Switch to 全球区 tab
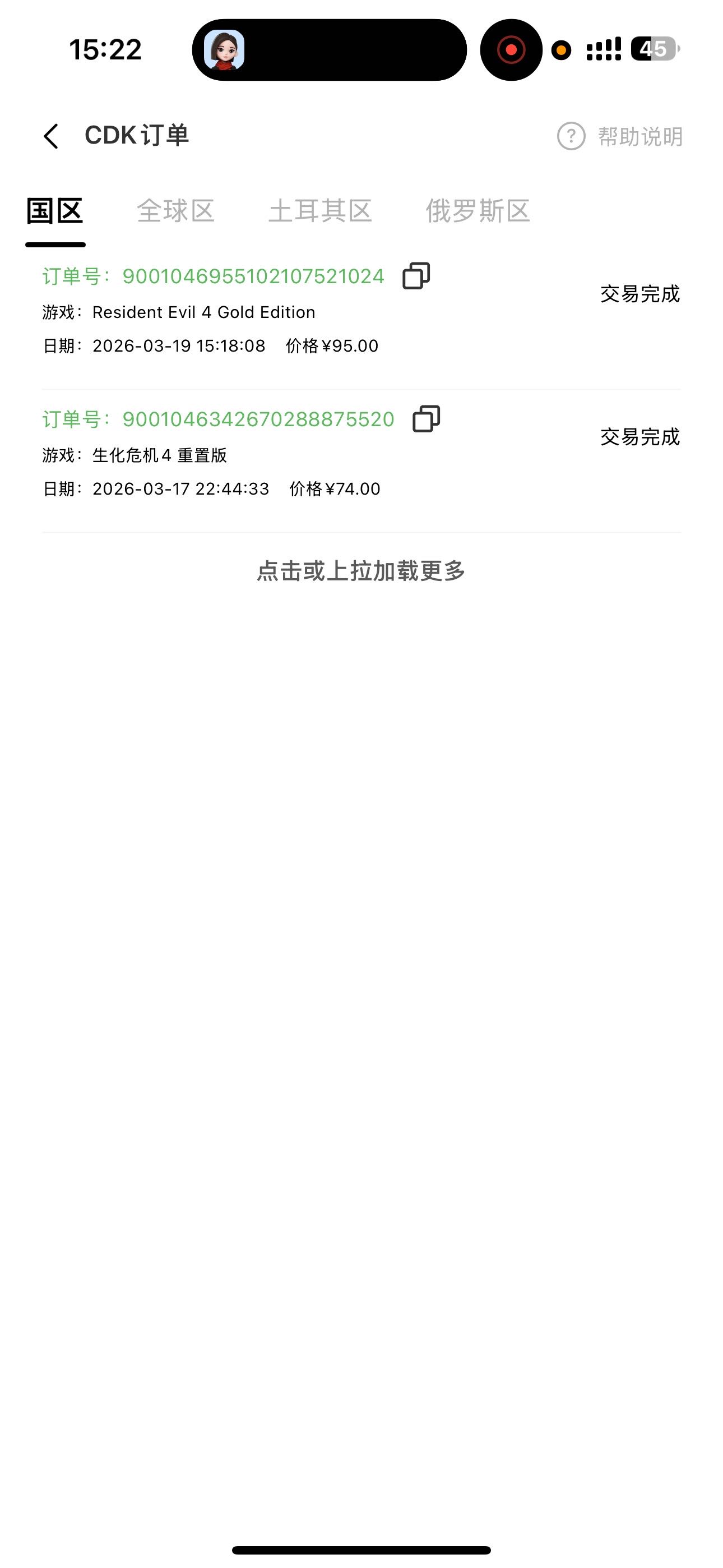 [x=175, y=211]
